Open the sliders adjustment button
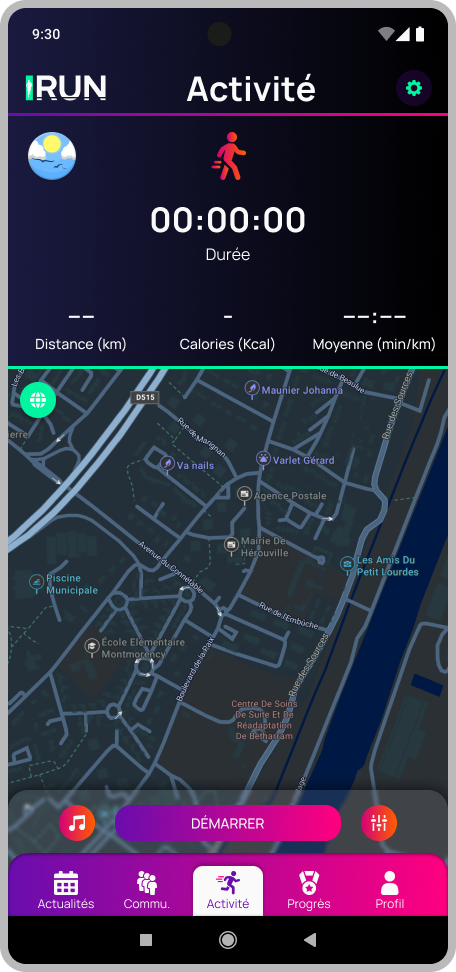456x972 pixels. point(379,823)
